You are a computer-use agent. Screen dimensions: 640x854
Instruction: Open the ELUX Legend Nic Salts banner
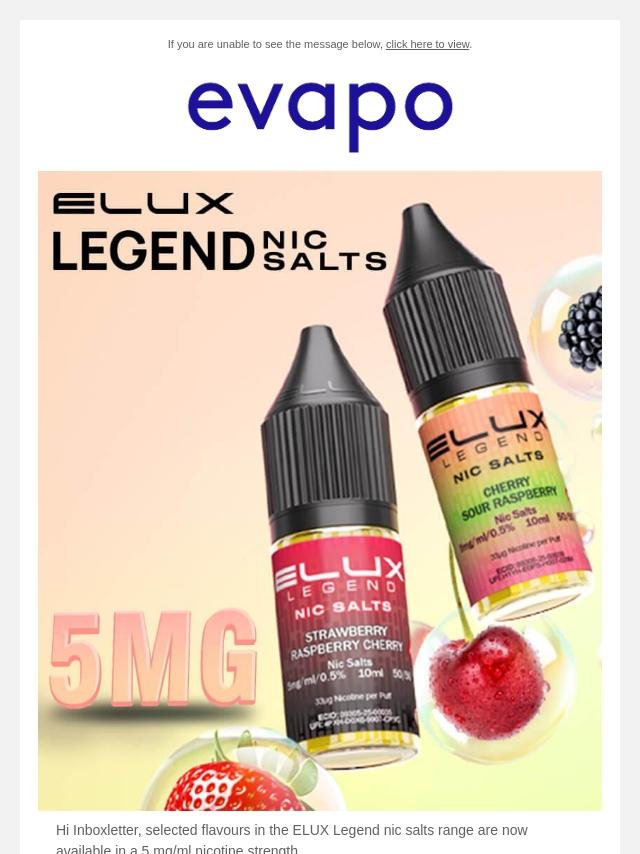point(320,490)
